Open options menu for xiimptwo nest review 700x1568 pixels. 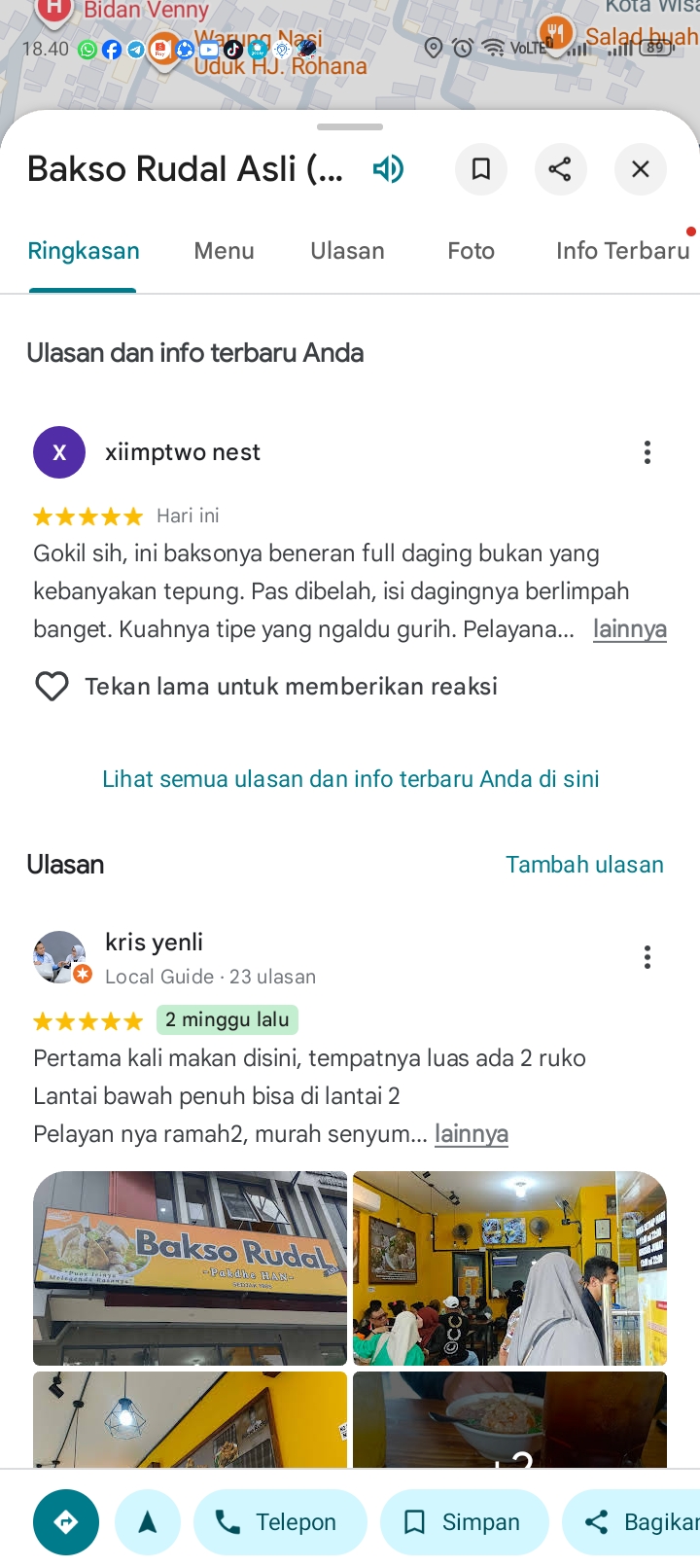[x=647, y=452]
